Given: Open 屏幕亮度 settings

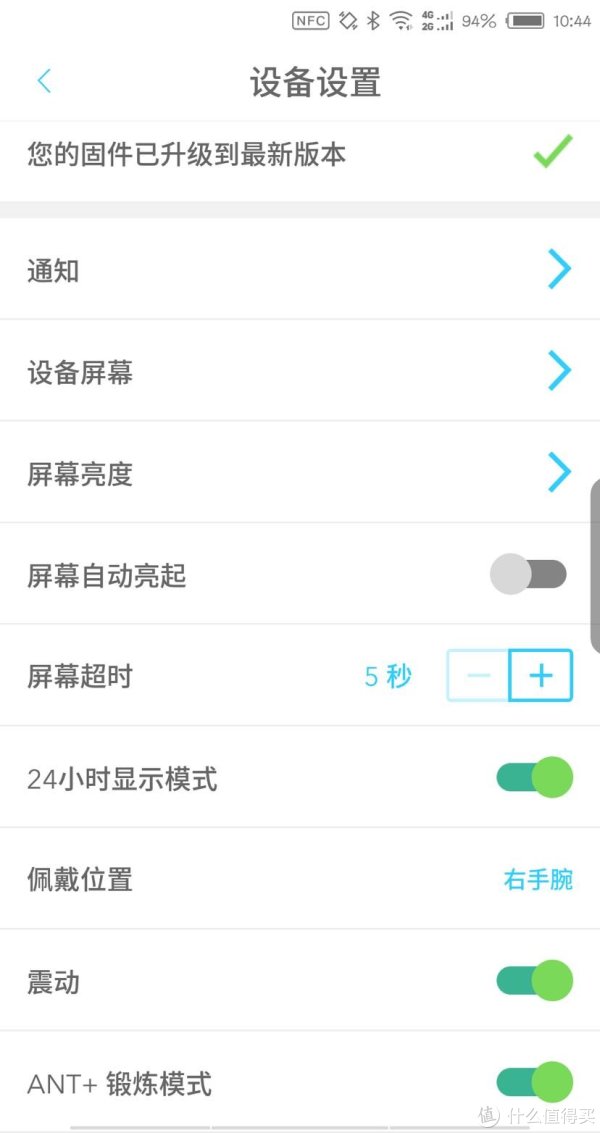Looking at the screenshot, I should [x=300, y=473].
